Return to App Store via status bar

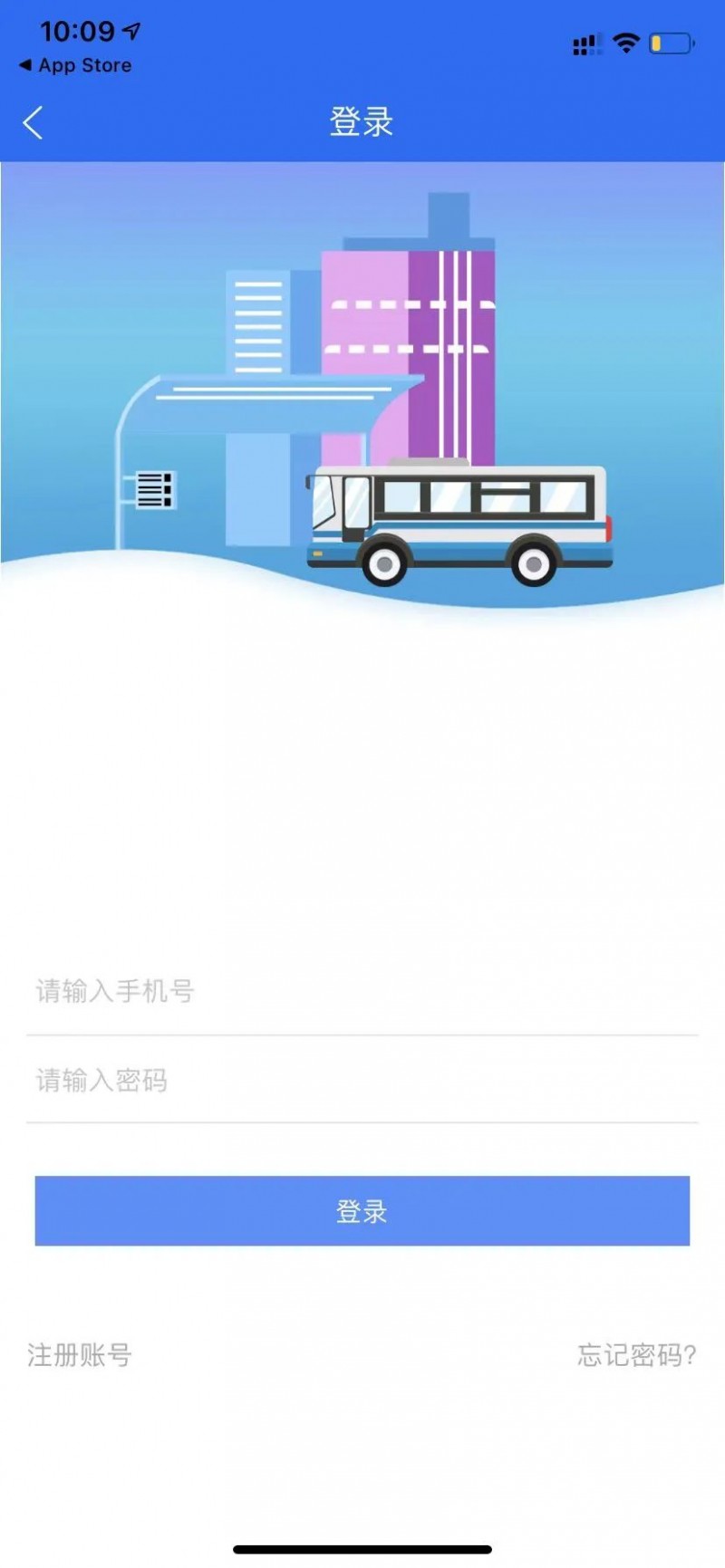(x=75, y=65)
